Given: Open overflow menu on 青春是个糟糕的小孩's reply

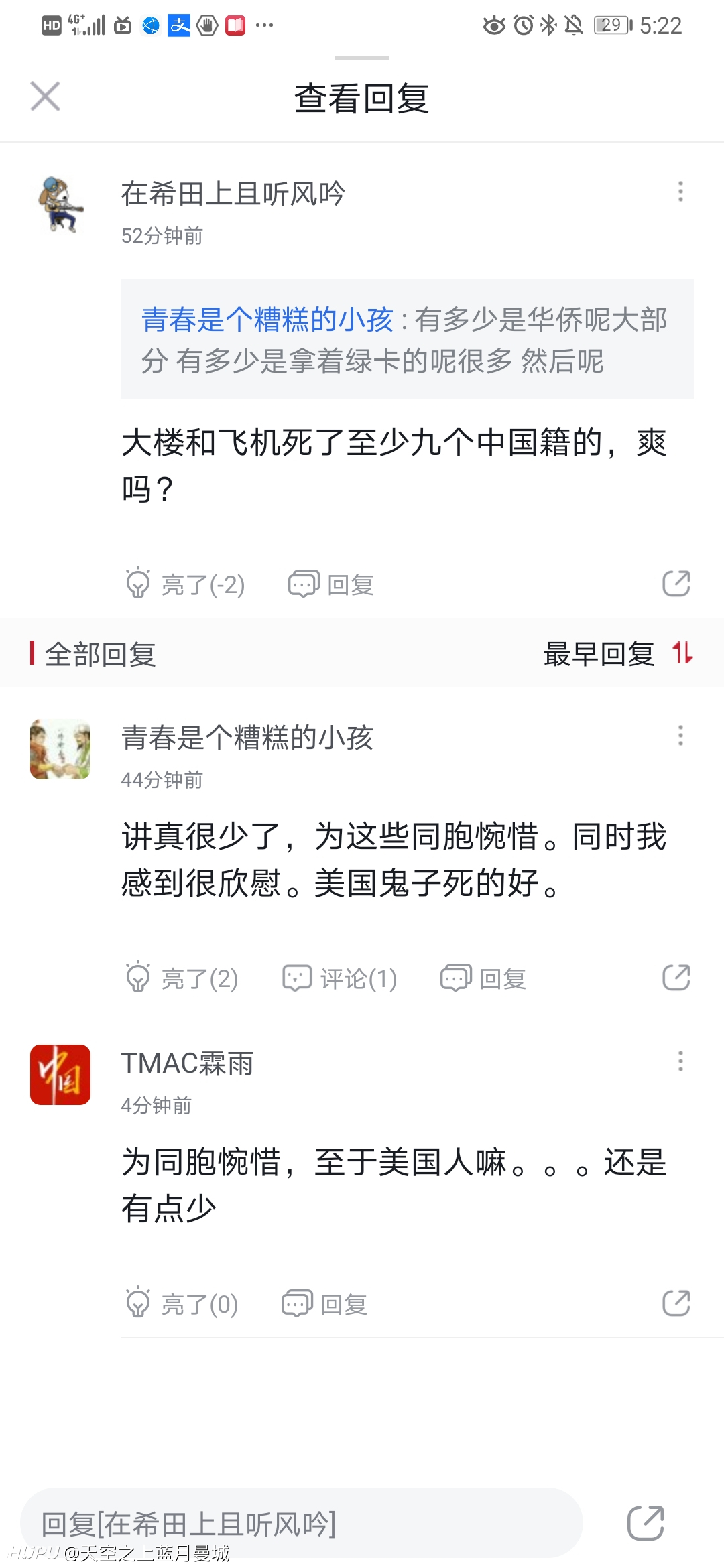Looking at the screenshot, I should click(680, 736).
